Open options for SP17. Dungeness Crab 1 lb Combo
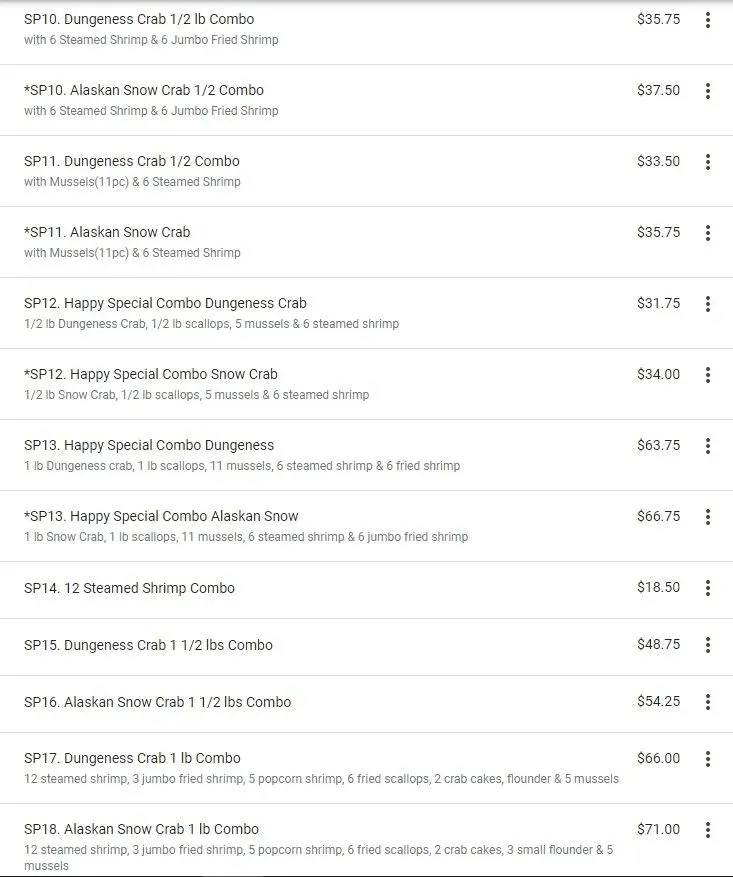The height and width of the screenshot is (877, 733). (707, 759)
